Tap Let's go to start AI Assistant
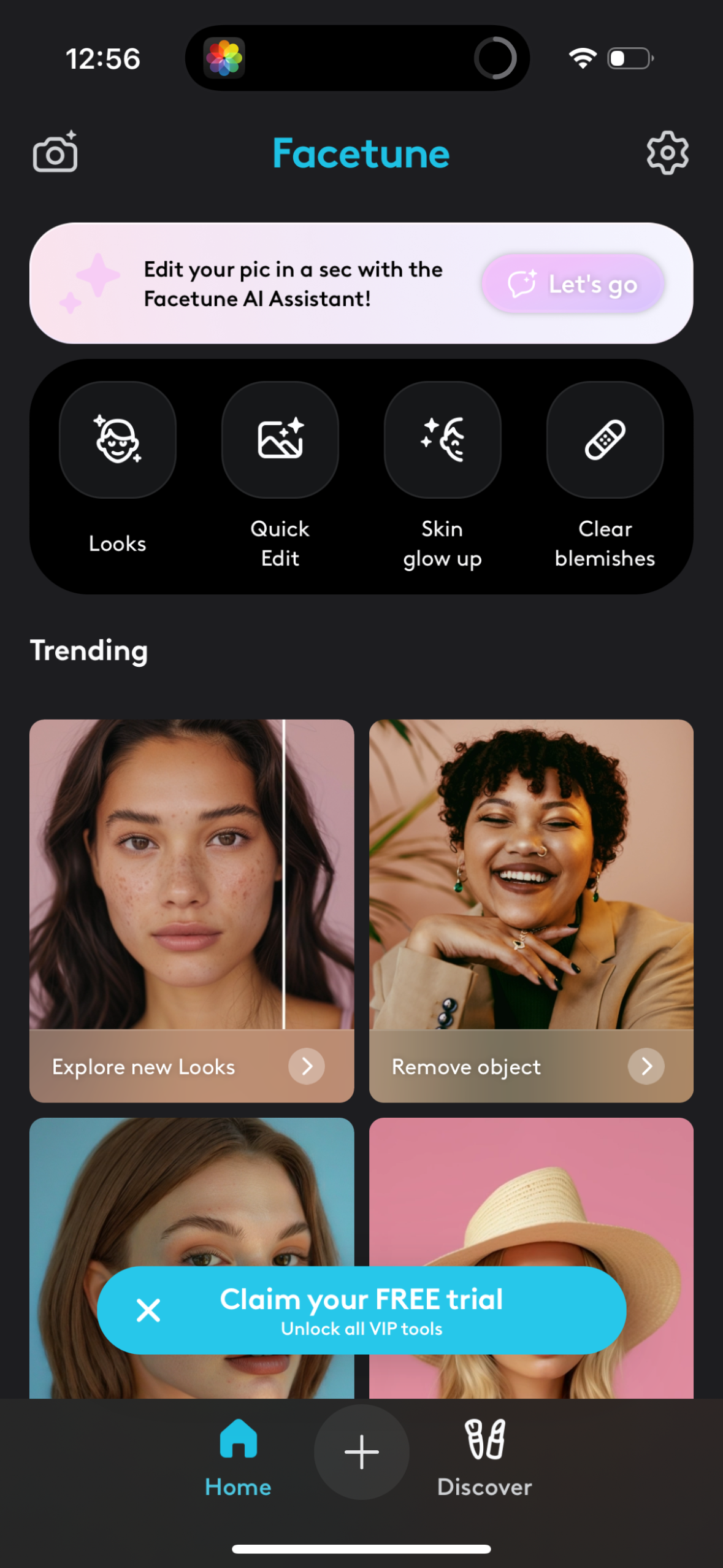 [x=573, y=283]
